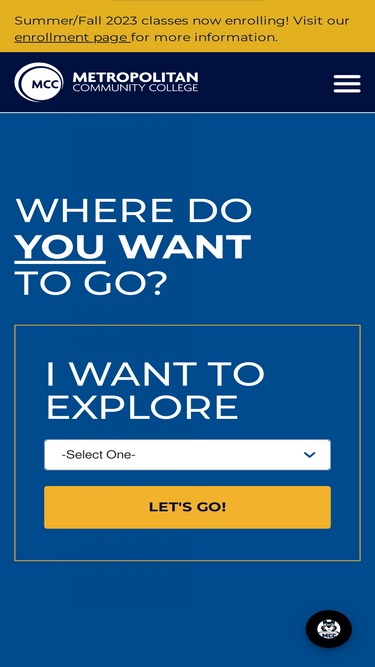The height and width of the screenshot is (667, 375).
Task: Open the MCC chat assistant bubble
Action: (329, 629)
